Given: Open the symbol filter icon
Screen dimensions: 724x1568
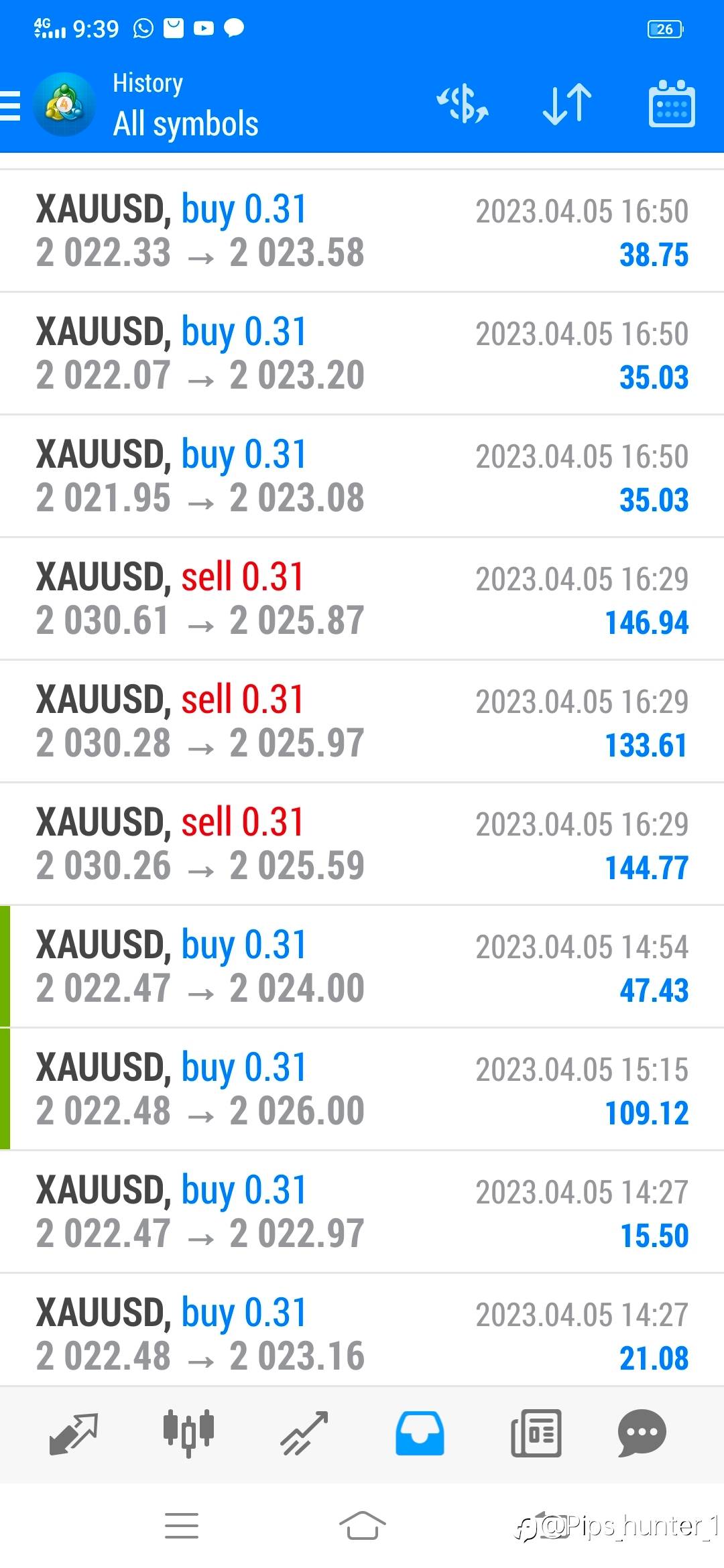Looking at the screenshot, I should (x=463, y=105).
